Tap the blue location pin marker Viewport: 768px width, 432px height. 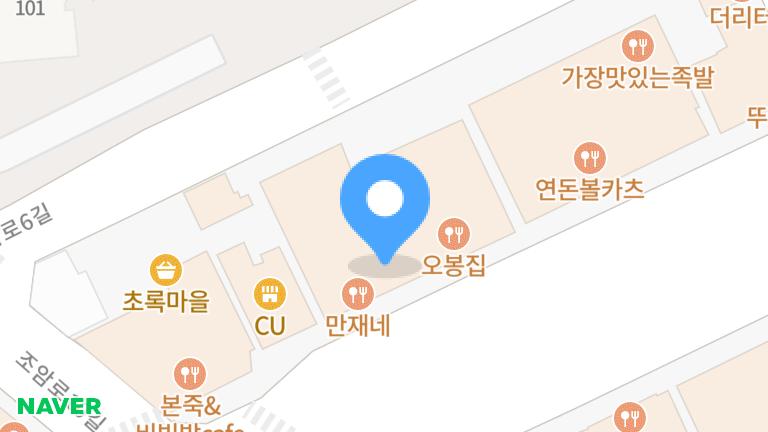385,202
